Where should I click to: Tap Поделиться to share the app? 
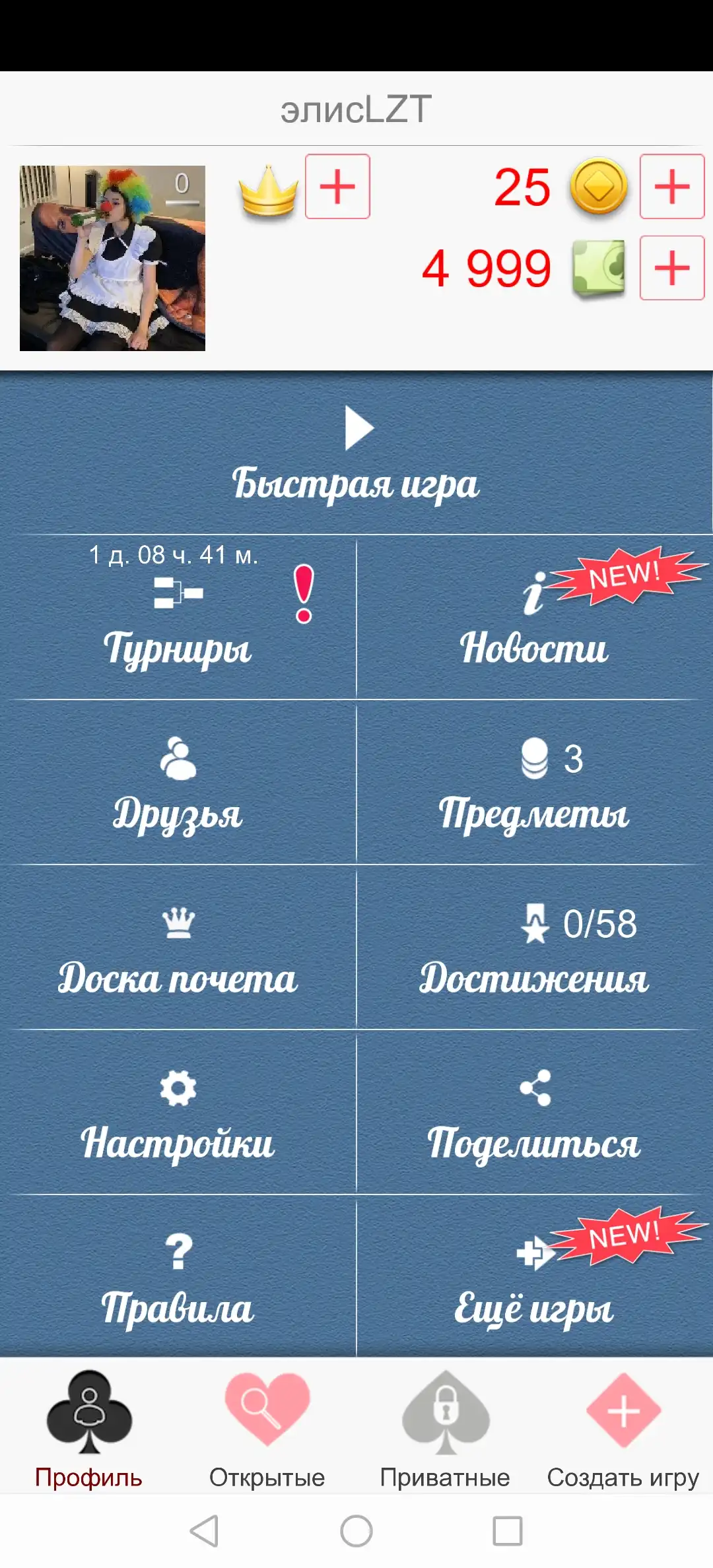coord(535,1113)
